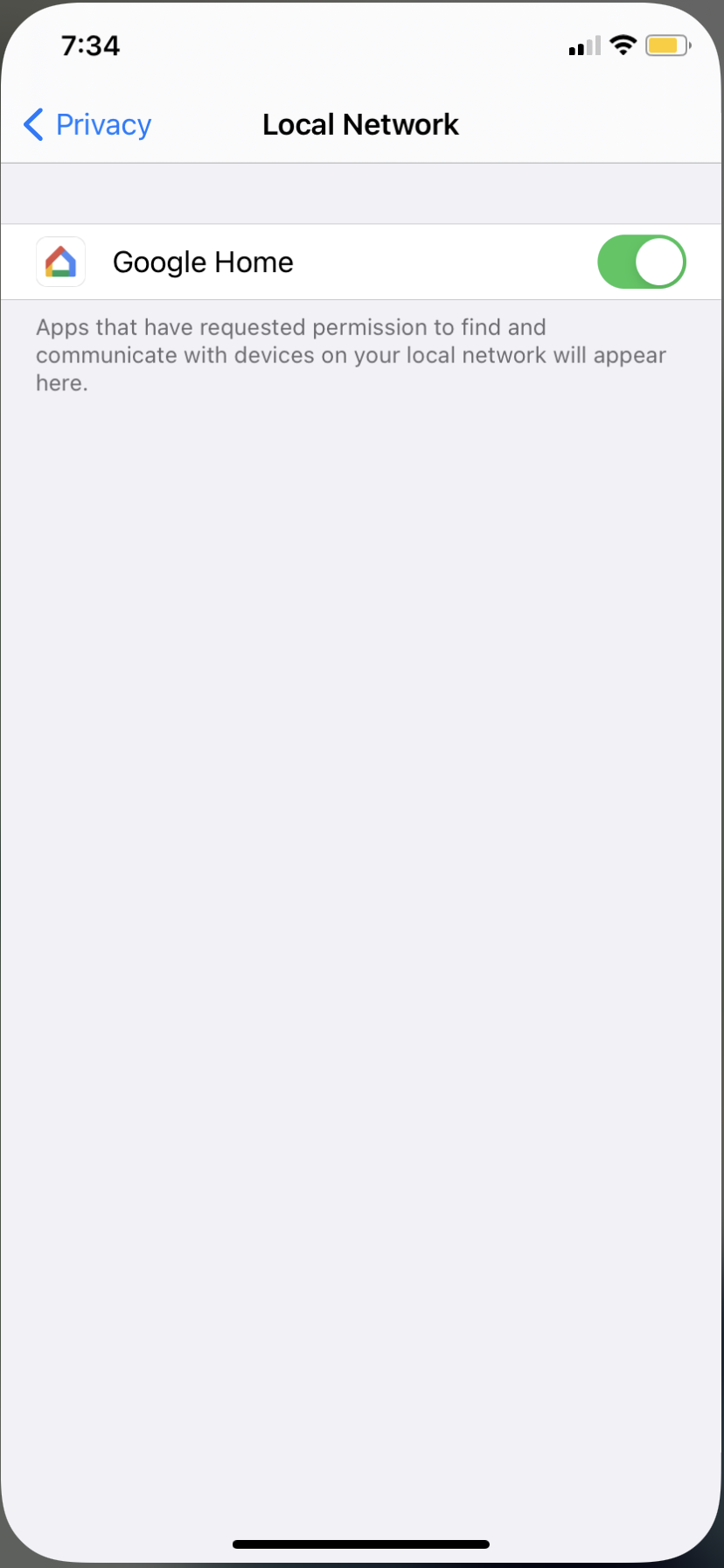The width and height of the screenshot is (724, 1568).
Task: Tap the Privacy back link
Action: pos(102,124)
